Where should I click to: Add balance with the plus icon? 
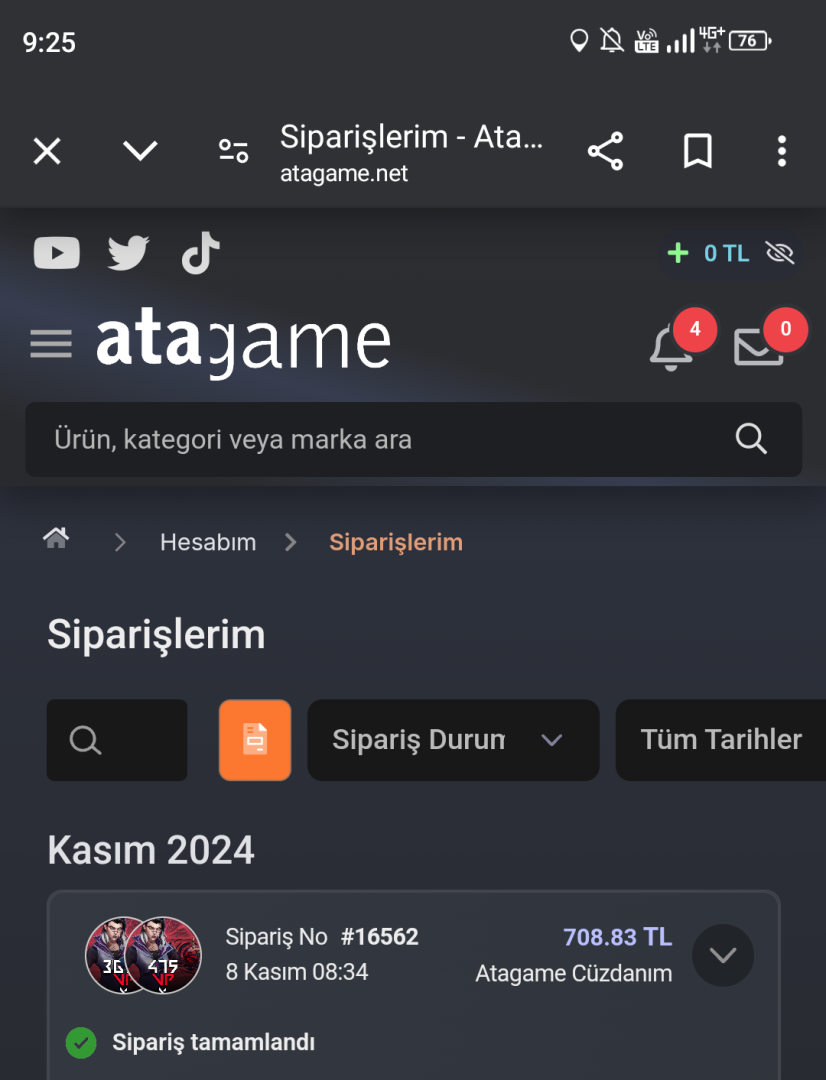click(678, 253)
